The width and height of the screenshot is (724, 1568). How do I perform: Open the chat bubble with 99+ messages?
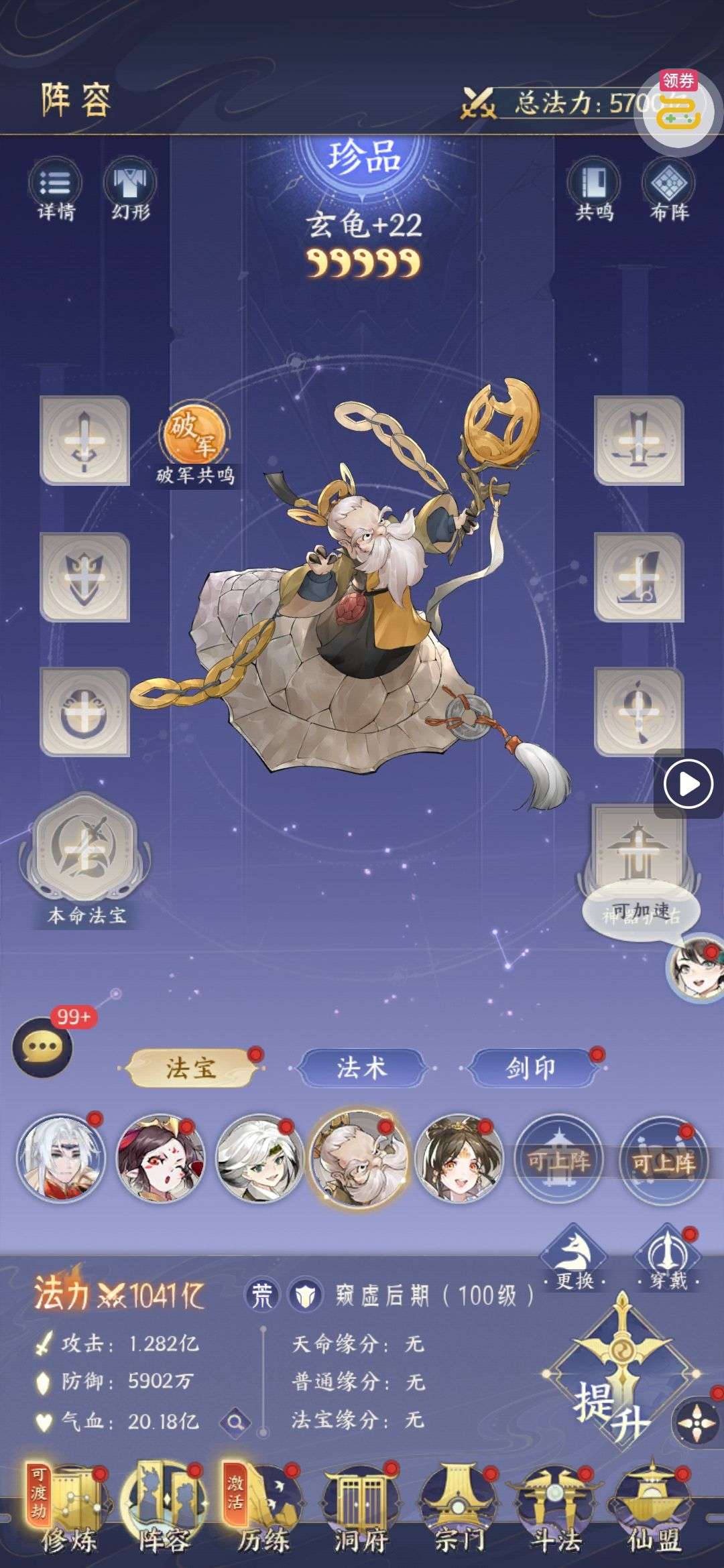[42, 1047]
